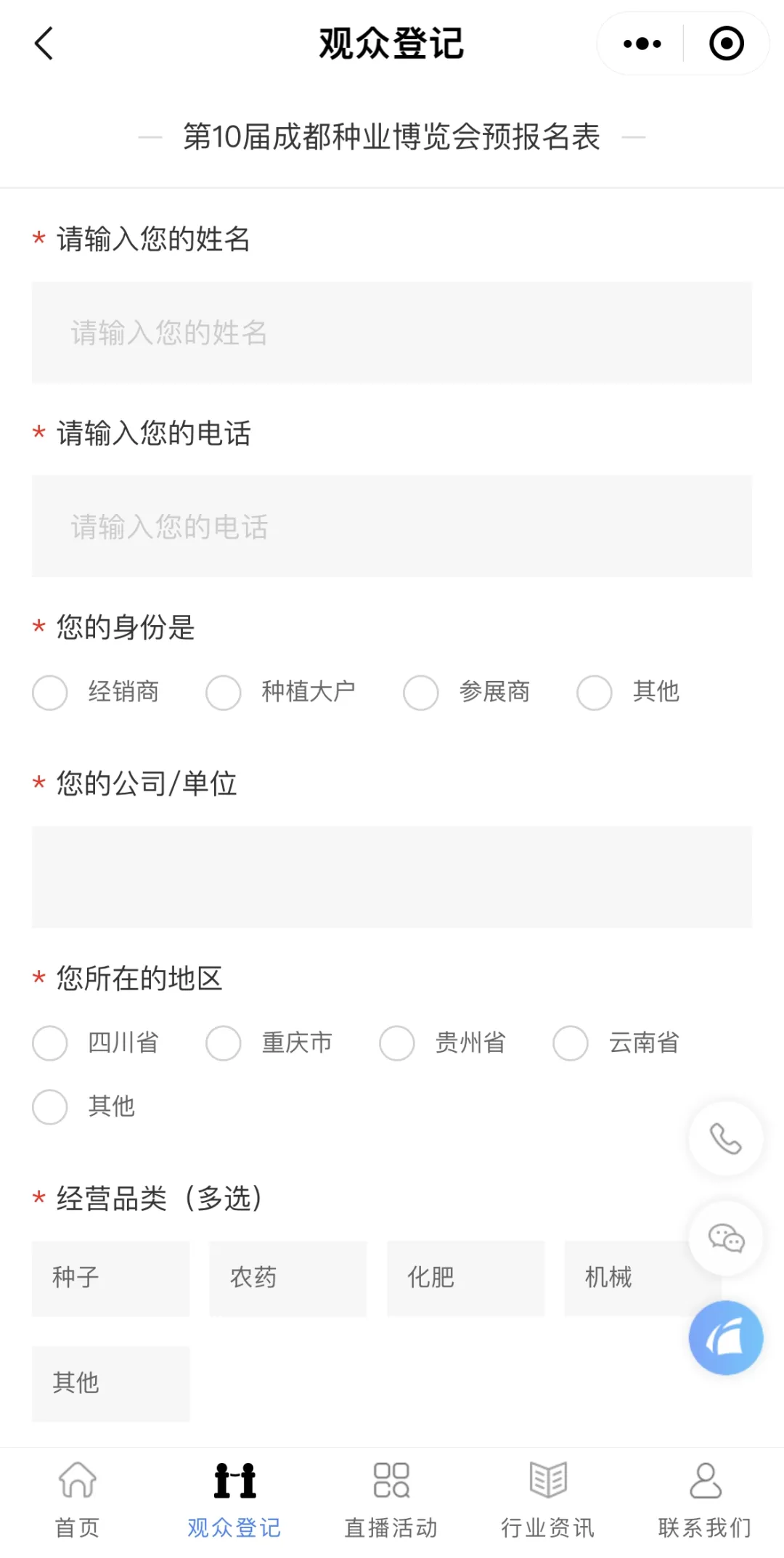Switch to the 首页 tab
Image resolution: width=784 pixels, height=1558 pixels.
(78, 1500)
